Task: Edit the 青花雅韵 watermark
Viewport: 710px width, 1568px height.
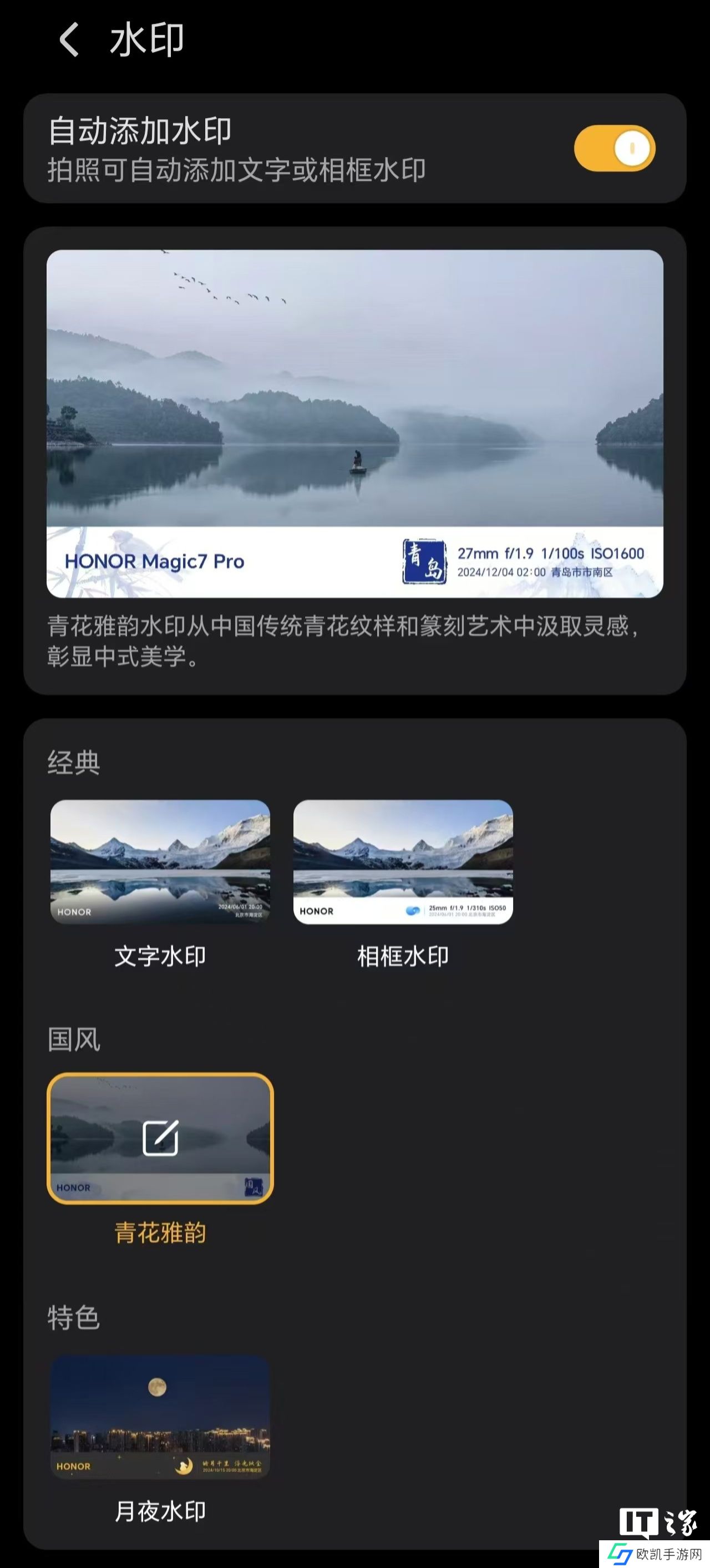Action: 160,1138
